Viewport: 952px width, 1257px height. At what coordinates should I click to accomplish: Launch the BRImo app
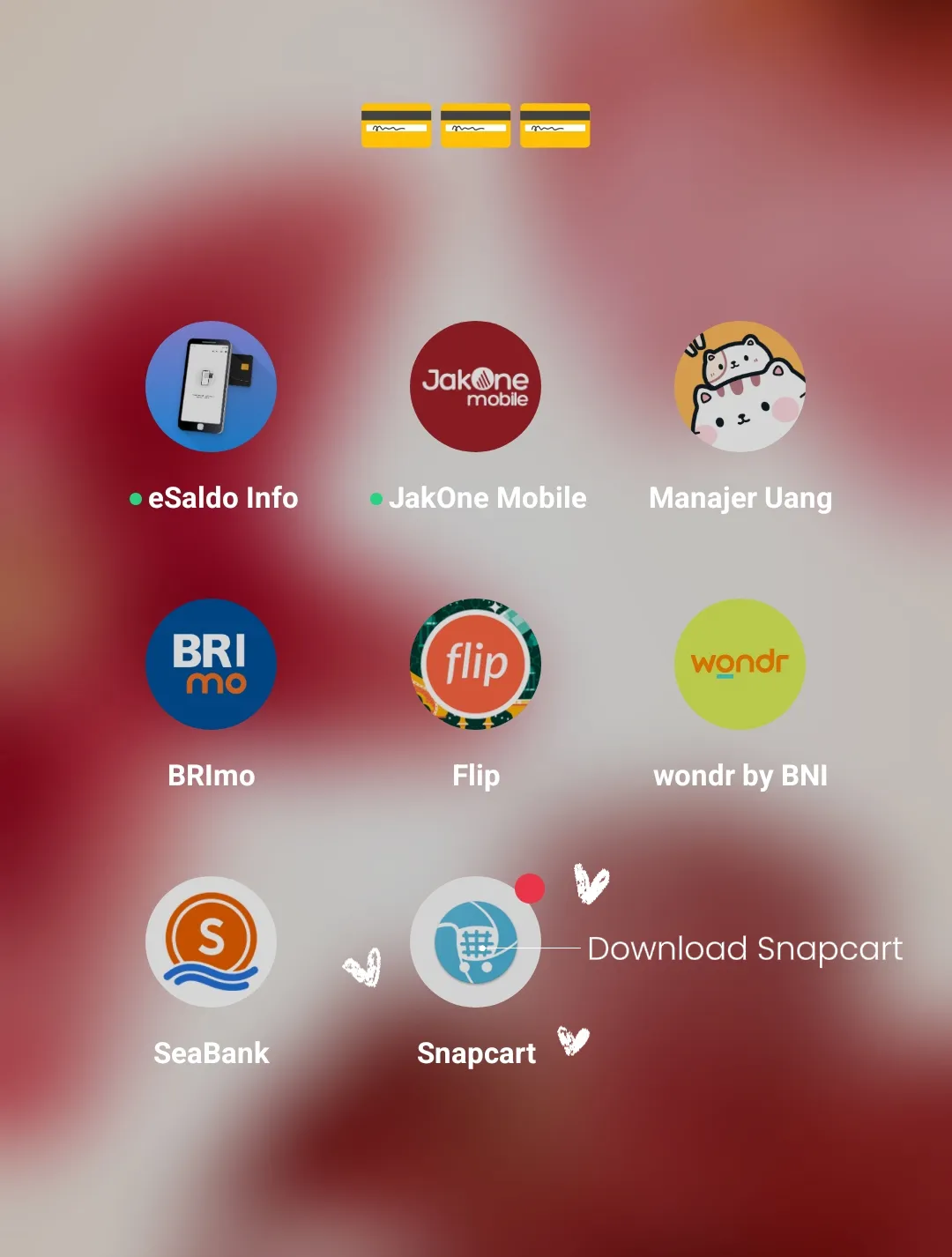point(211,664)
